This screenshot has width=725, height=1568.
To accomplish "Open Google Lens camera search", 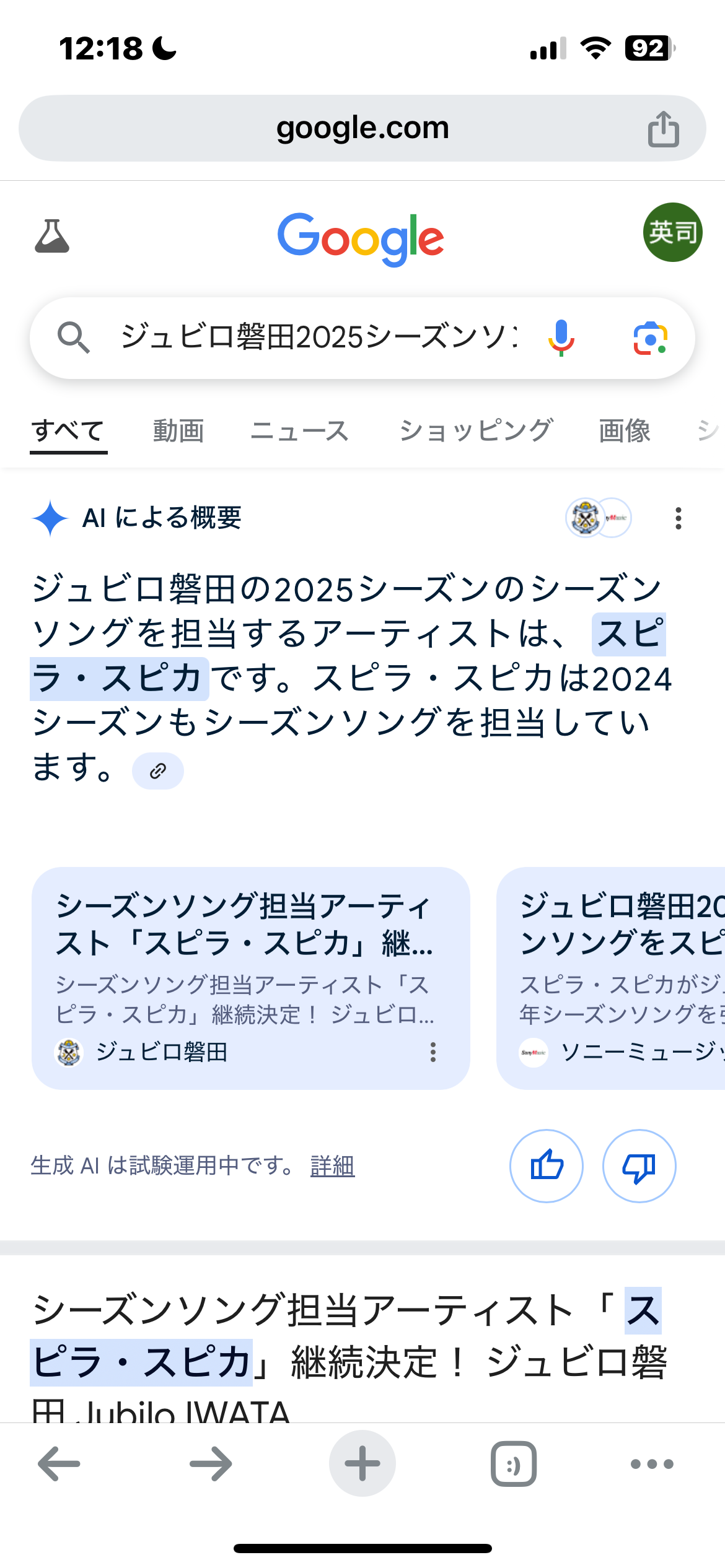I will coord(650,338).
